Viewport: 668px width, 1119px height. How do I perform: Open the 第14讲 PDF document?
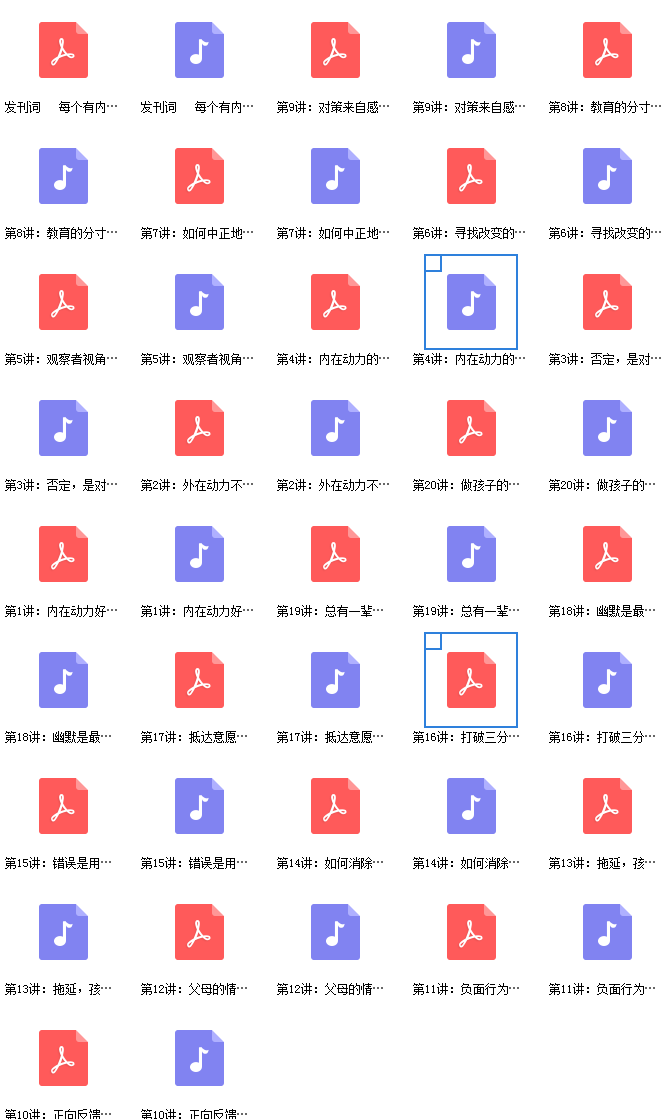coord(335,806)
